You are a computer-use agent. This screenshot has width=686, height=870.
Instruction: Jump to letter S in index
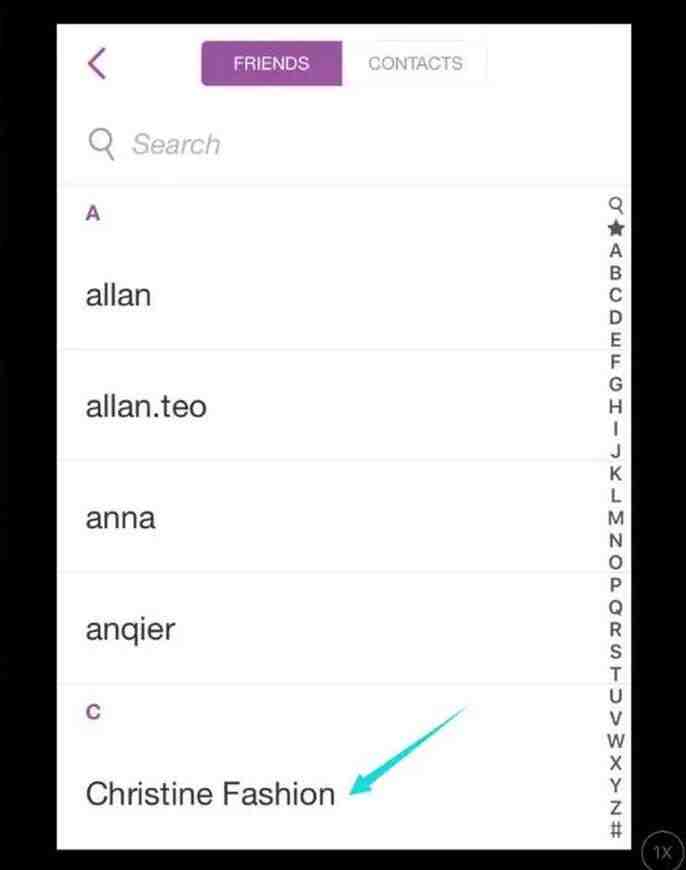click(616, 651)
